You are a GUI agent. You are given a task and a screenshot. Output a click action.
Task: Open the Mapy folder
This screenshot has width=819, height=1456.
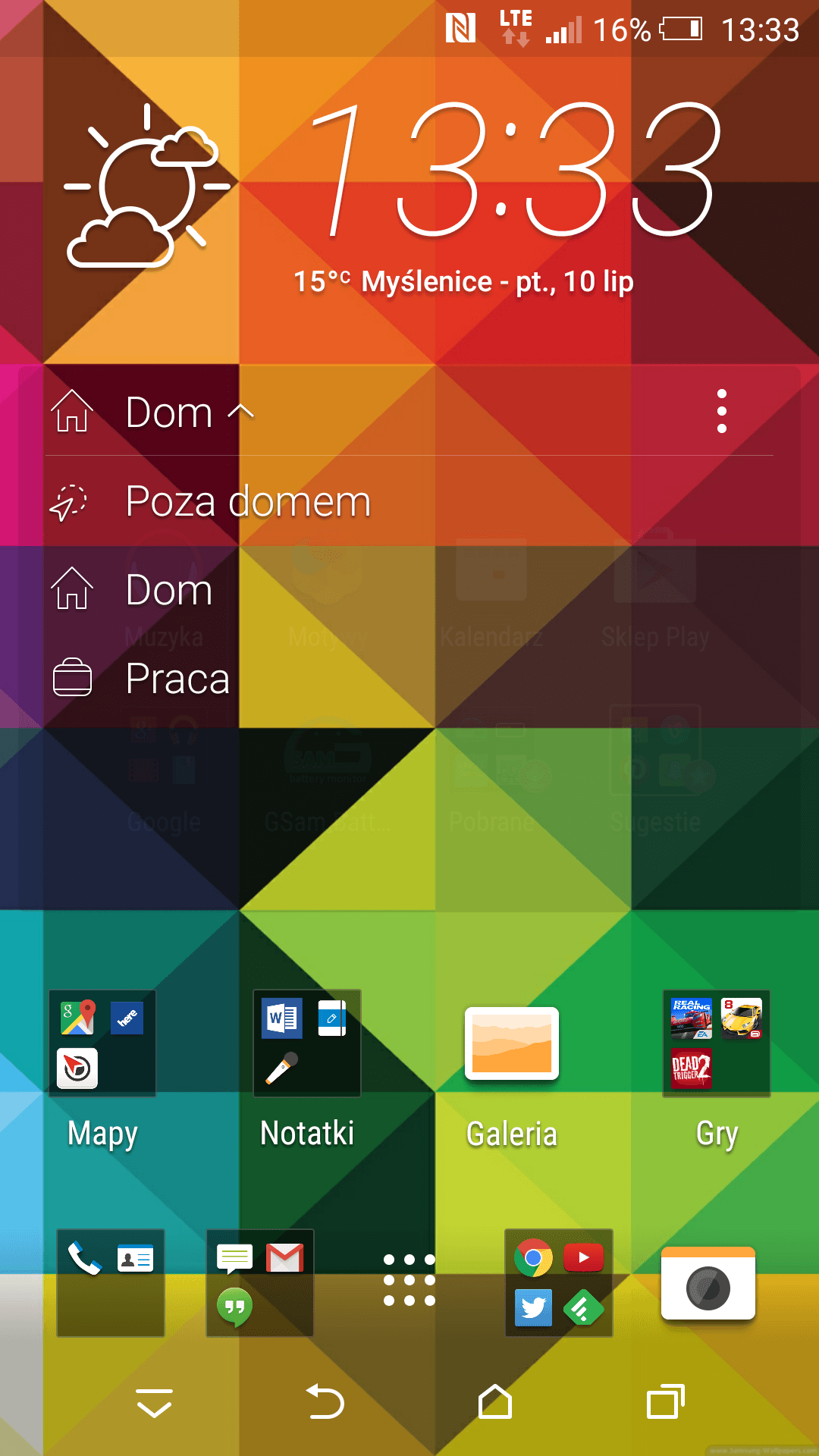[102, 1071]
